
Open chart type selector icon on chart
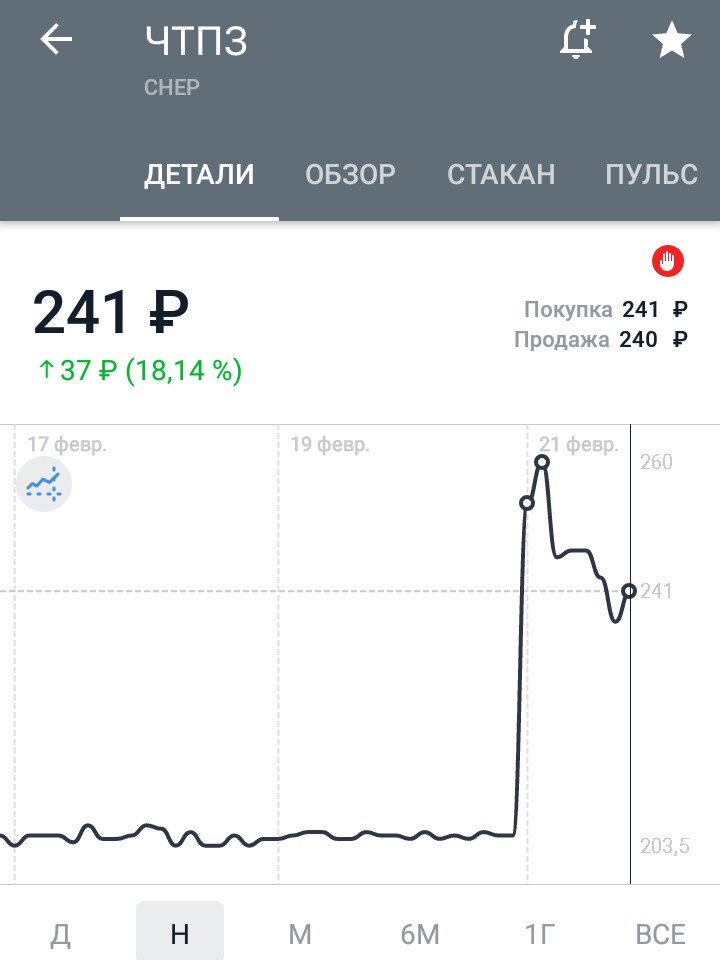point(44,483)
